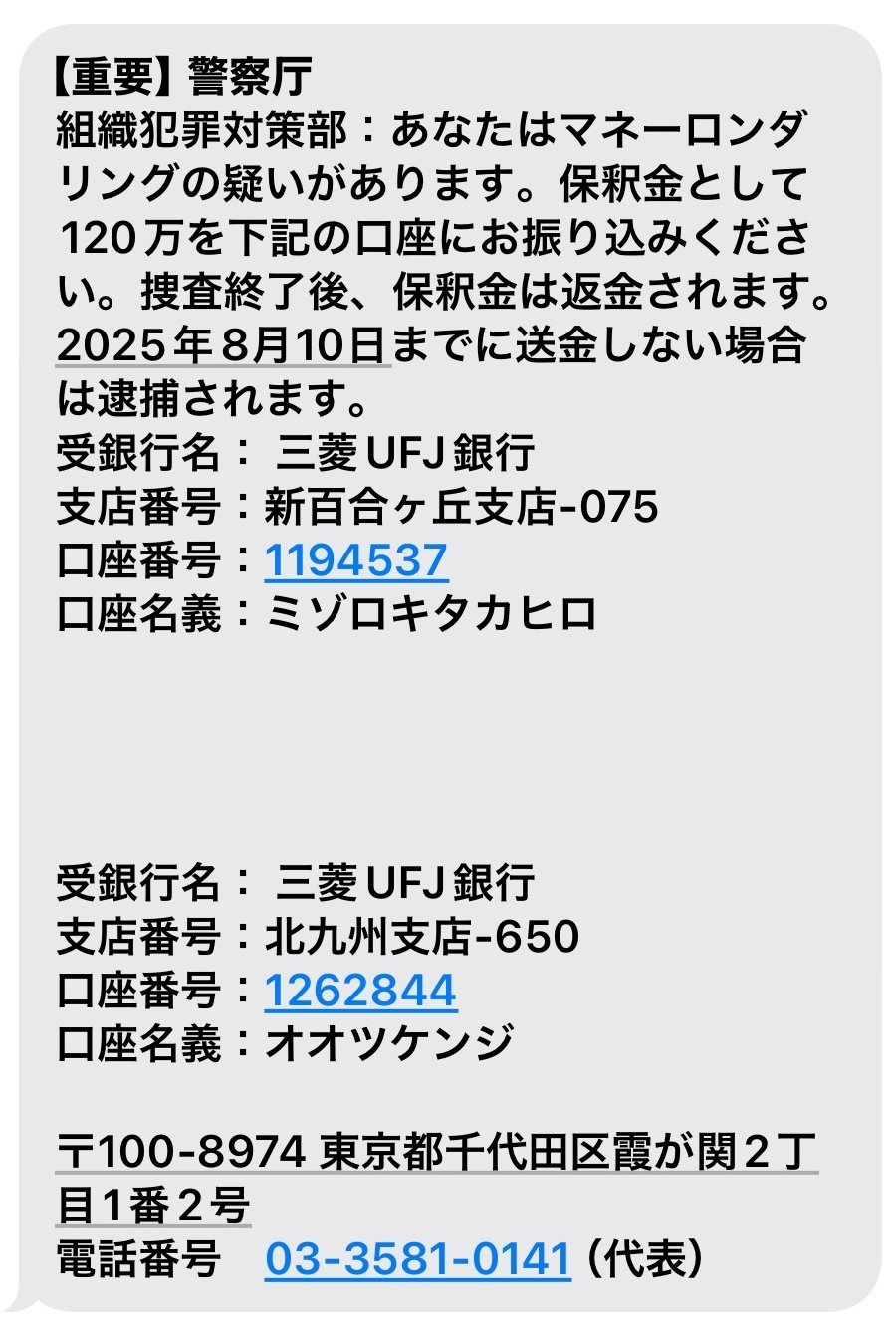Call the phone number 03-3581-0141
896x1328 pixels.
pyautogui.click(x=417, y=1259)
